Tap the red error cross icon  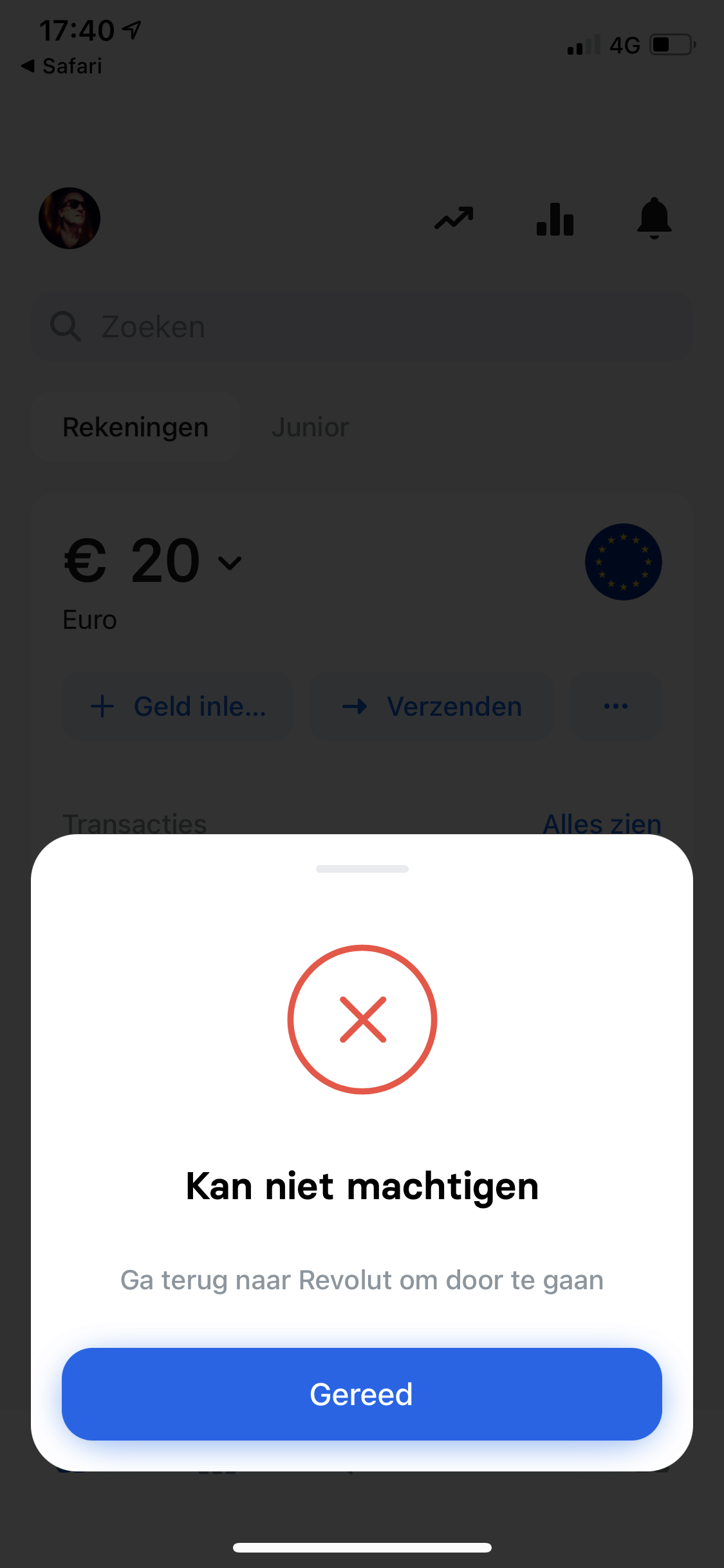362,1019
